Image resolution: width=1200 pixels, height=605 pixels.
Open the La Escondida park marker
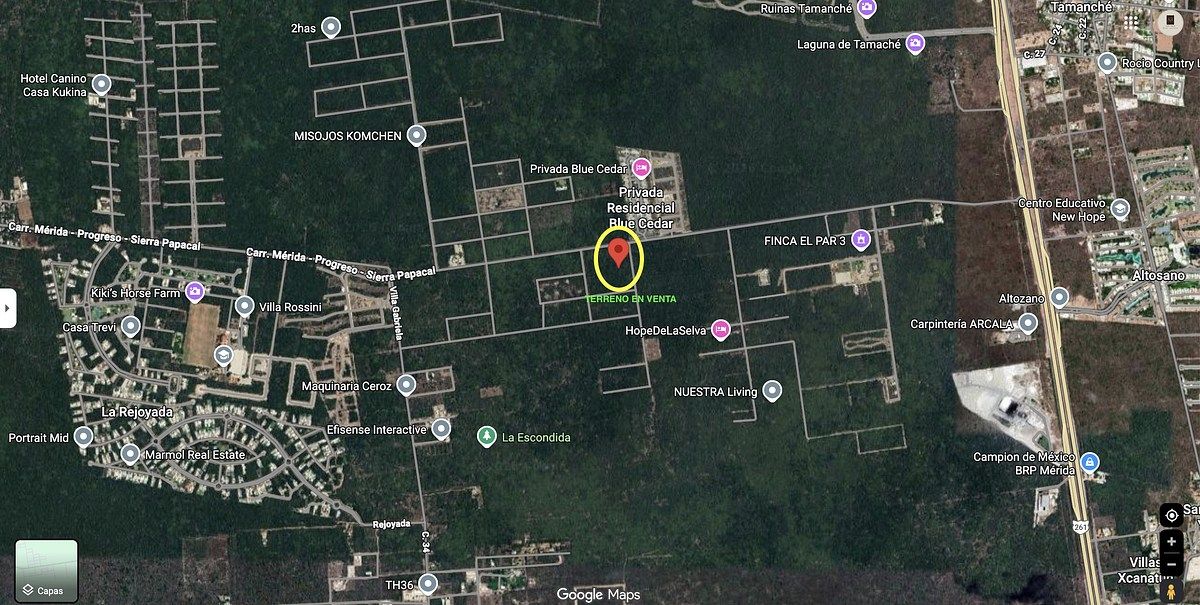(486, 437)
